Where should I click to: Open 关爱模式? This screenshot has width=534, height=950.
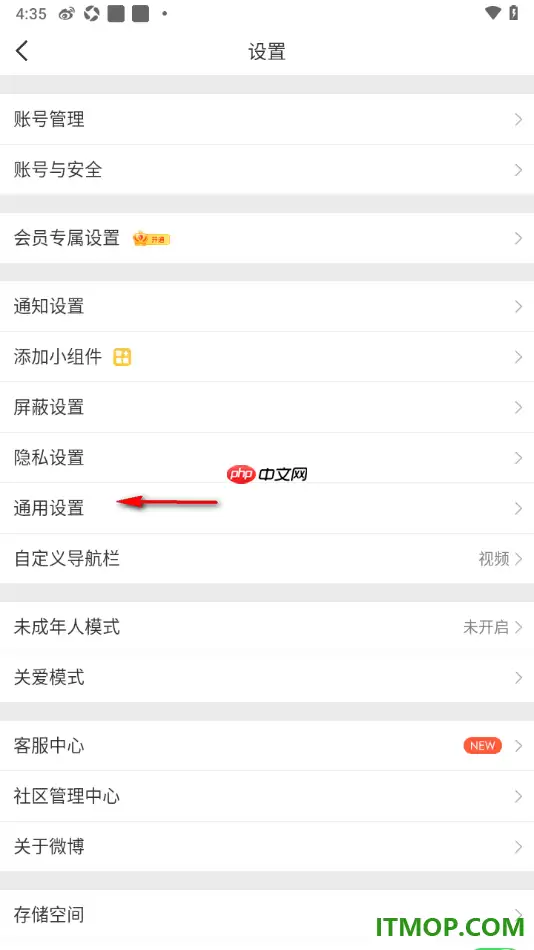[267, 677]
